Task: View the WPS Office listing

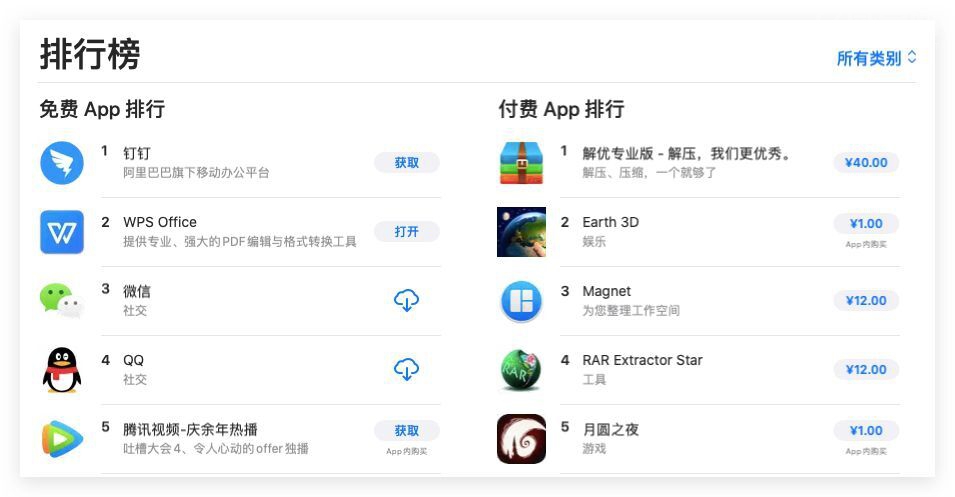Action: coord(160,222)
